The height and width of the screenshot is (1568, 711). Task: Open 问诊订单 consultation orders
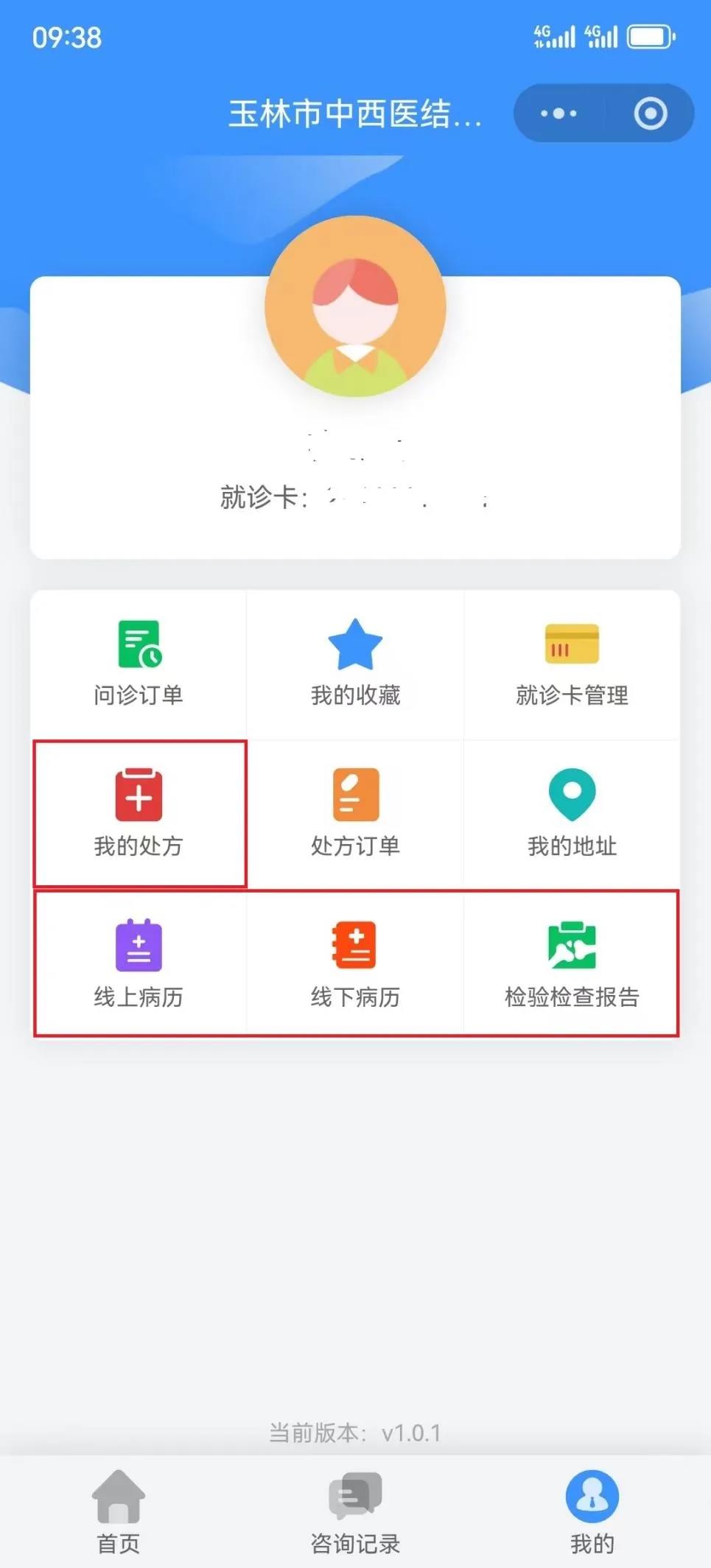tap(139, 664)
